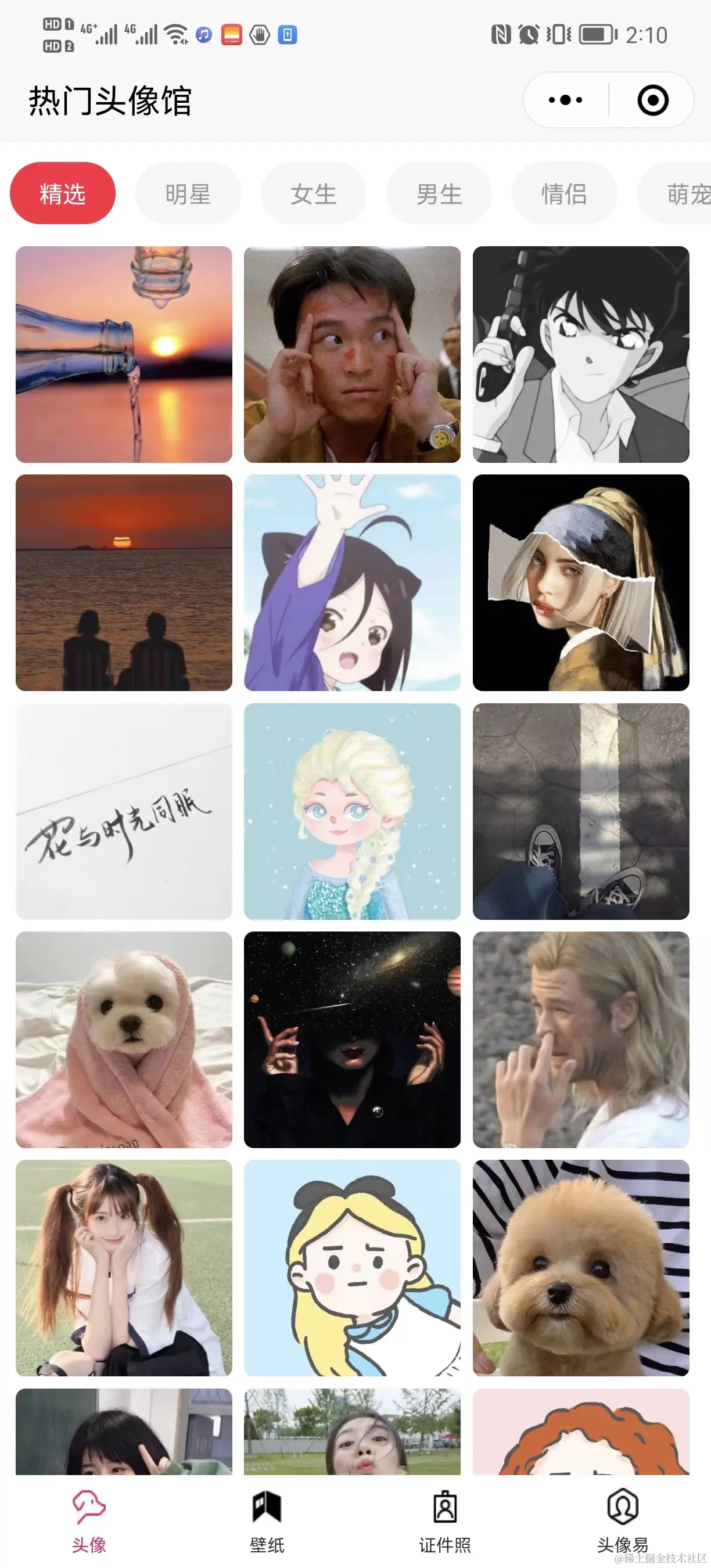
Task: Open the brown poodle puppy avatar
Action: point(581,1267)
